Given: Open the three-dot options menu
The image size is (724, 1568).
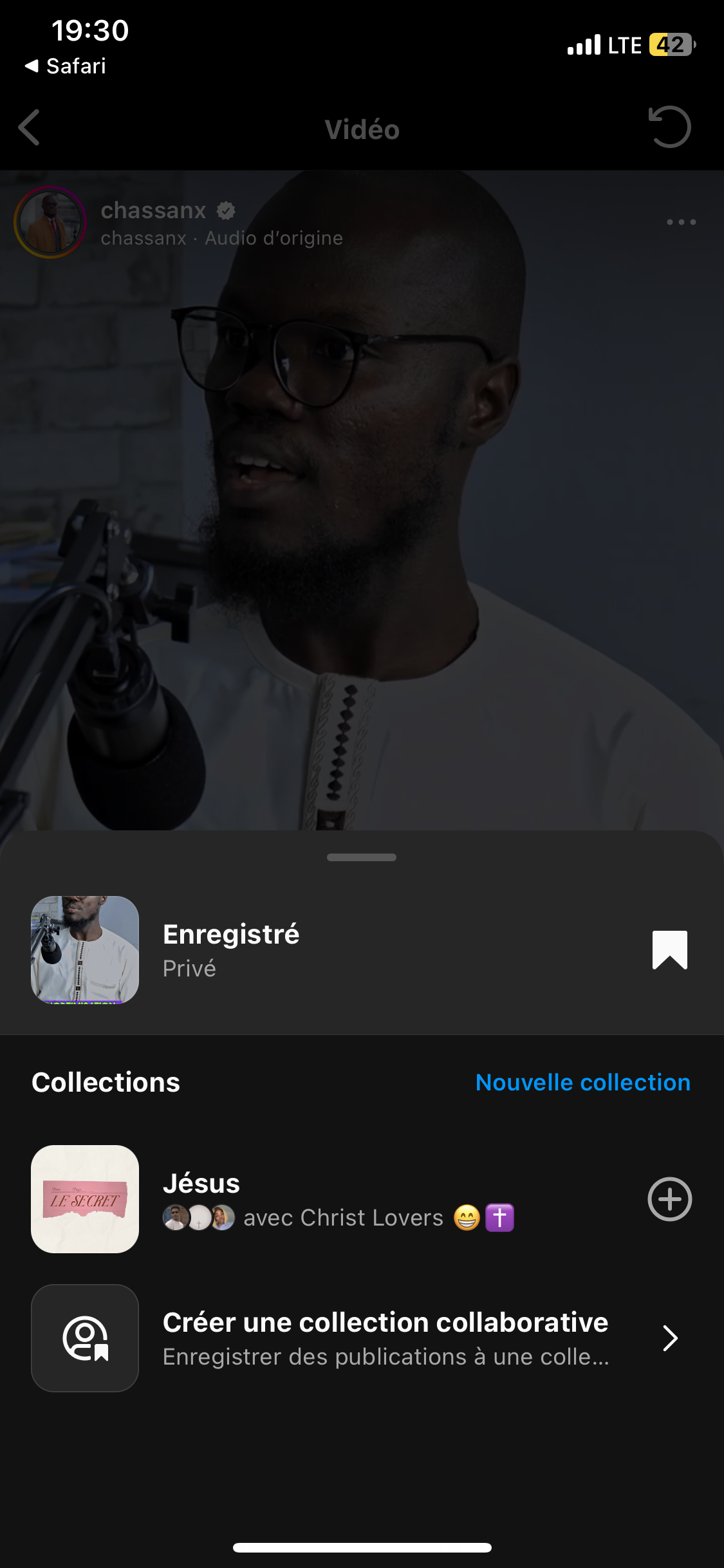Looking at the screenshot, I should (x=681, y=222).
